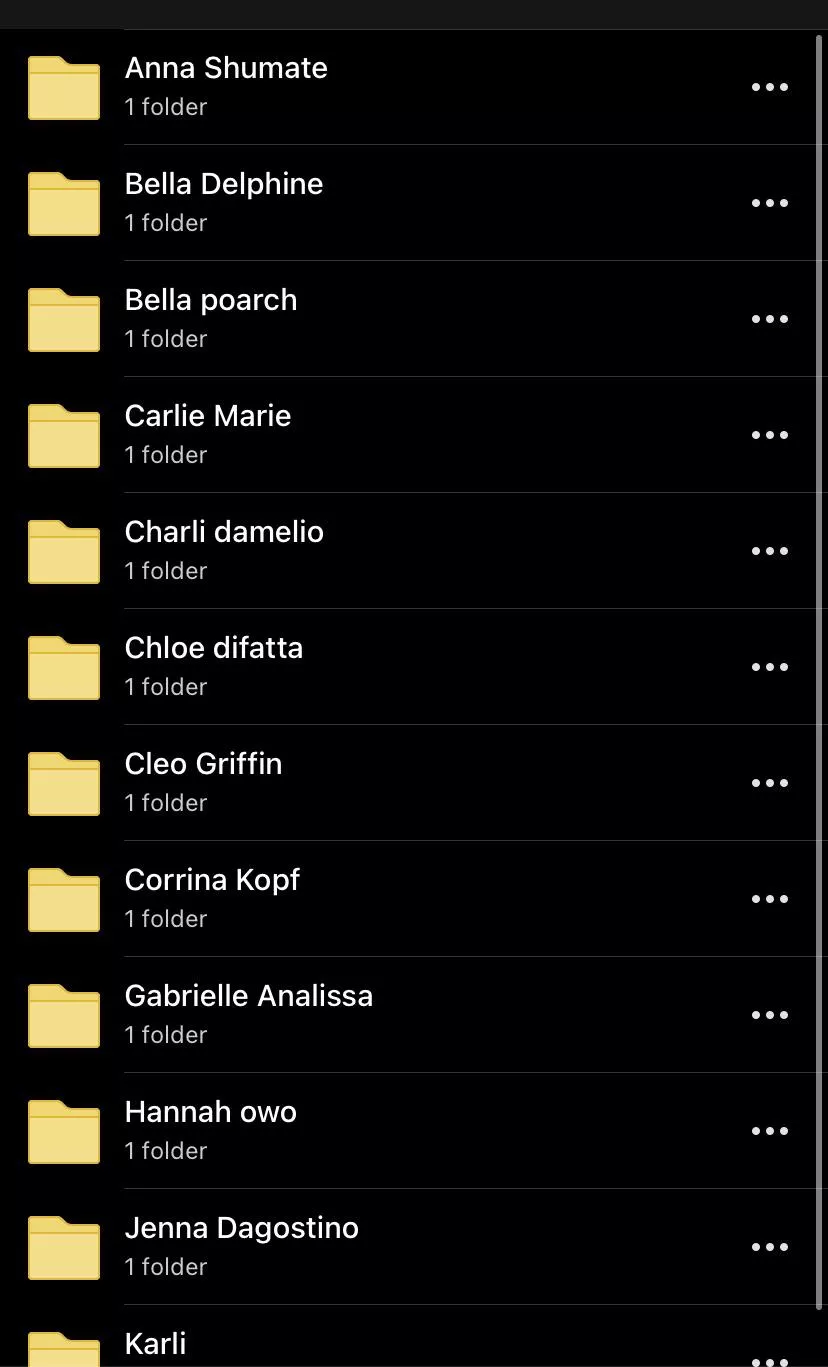The height and width of the screenshot is (1367, 828).
Task: Open the Cleo Griffin folder
Action: point(204,782)
